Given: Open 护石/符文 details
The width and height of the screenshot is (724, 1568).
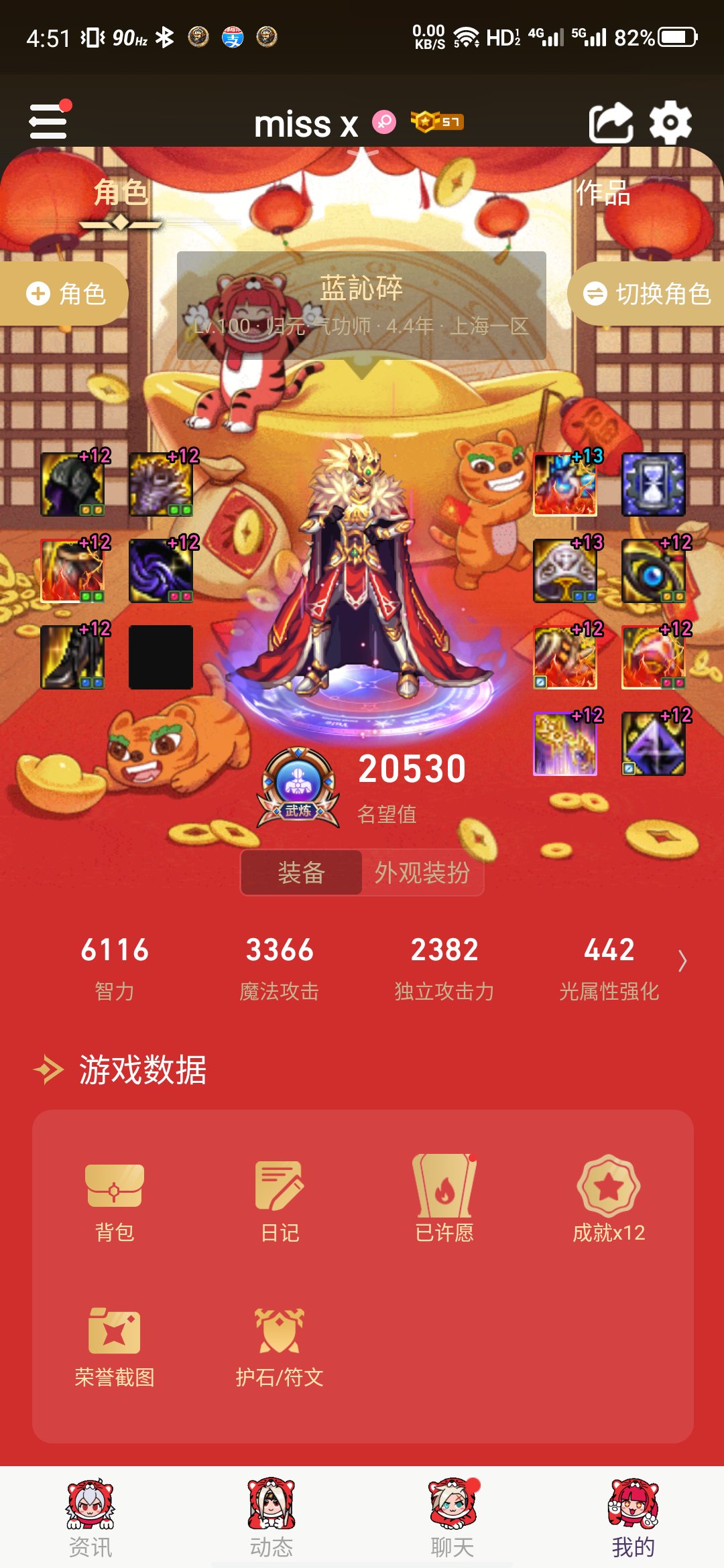Looking at the screenshot, I should pyautogui.click(x=280, y=1347).
